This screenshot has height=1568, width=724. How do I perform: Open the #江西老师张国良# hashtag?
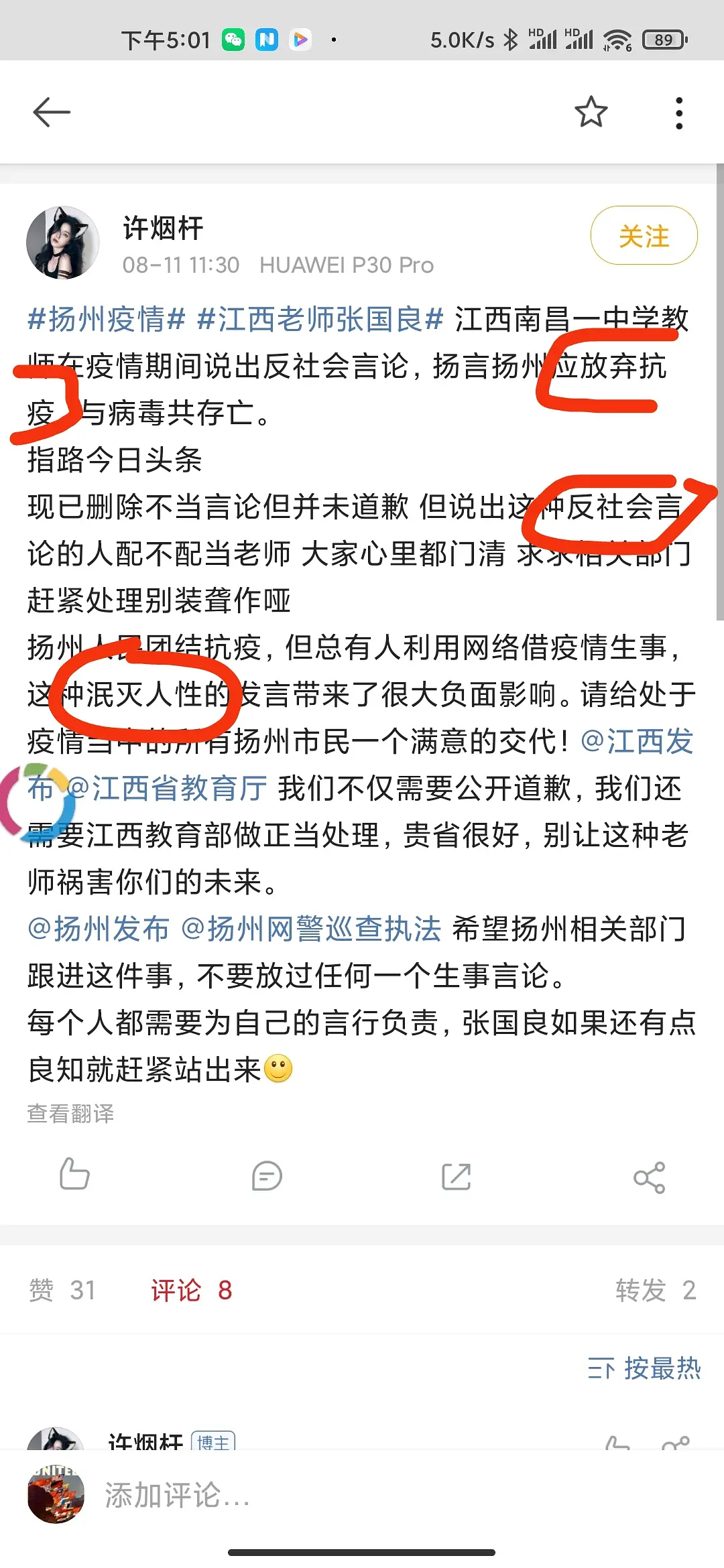click(x=320, y=319)
